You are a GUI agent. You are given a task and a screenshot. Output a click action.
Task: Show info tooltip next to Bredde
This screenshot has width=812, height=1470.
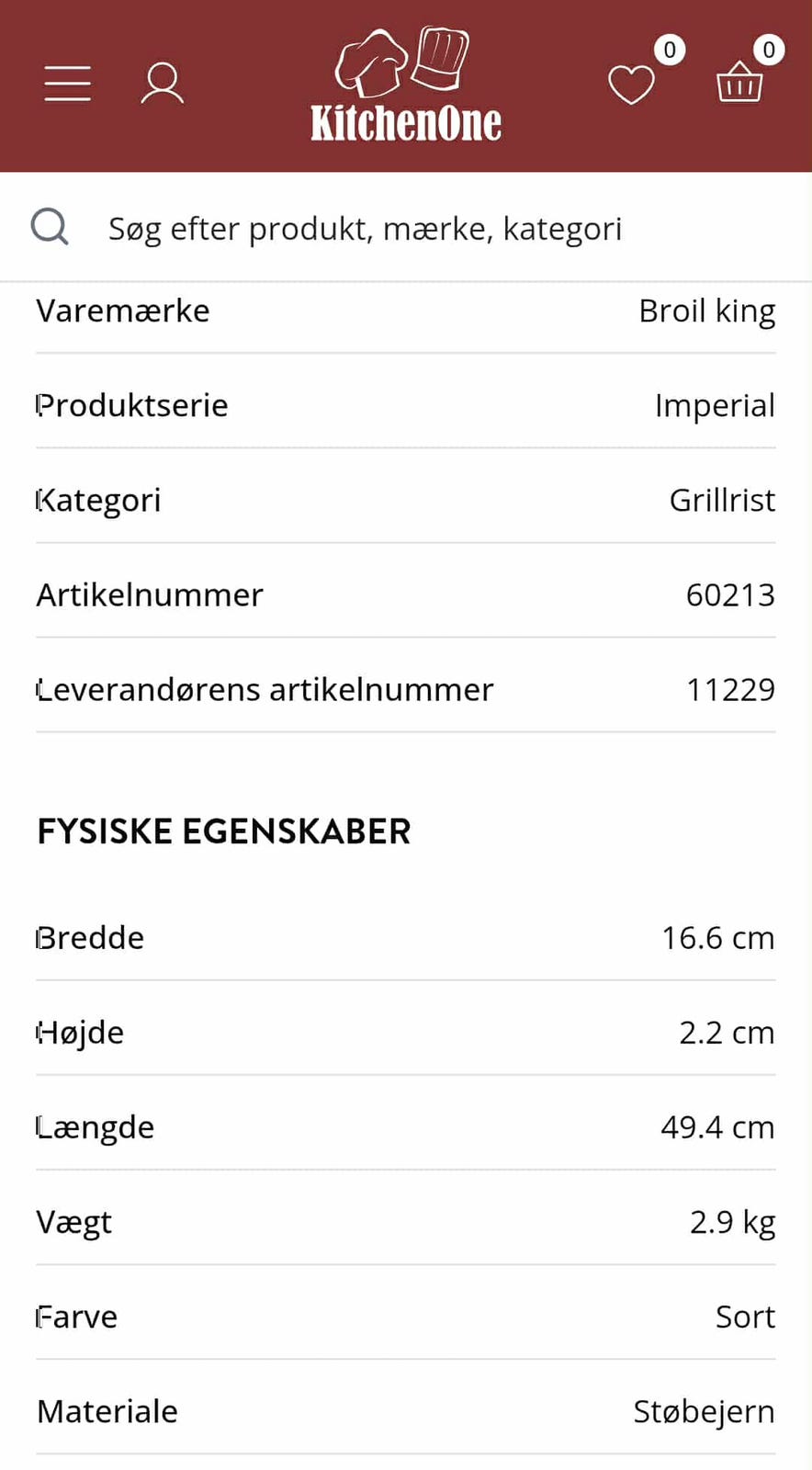(38, 937)
